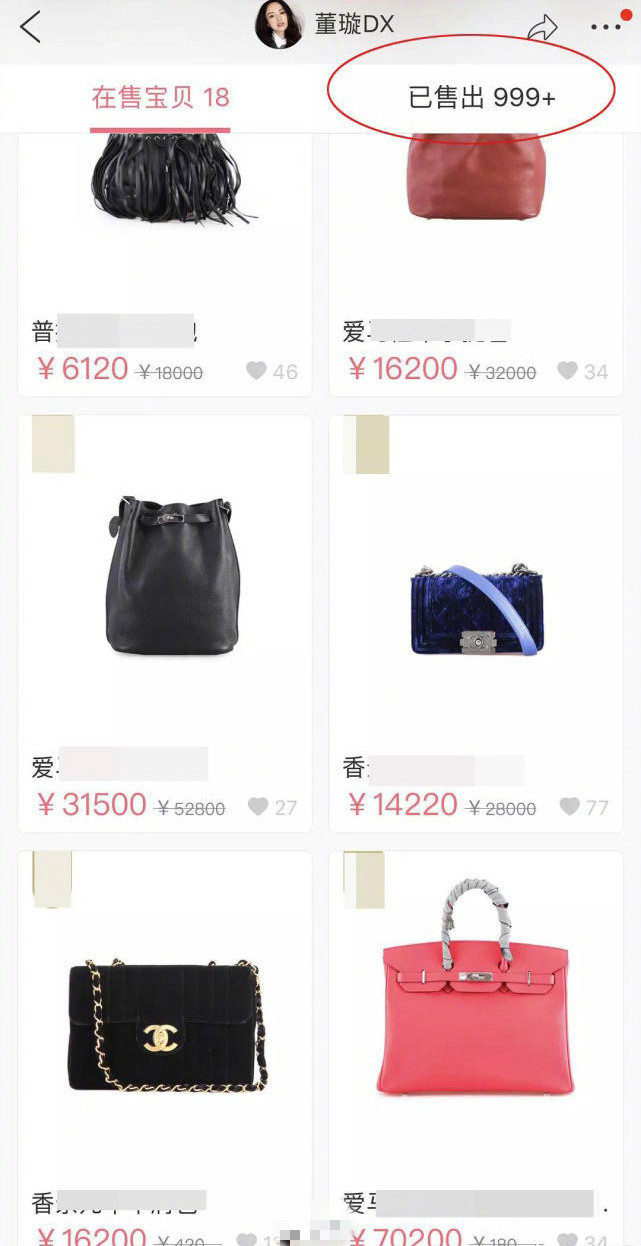Share this seller's shop page
The height and width of the screenshot is (1246, 641).
click(542, 27)
